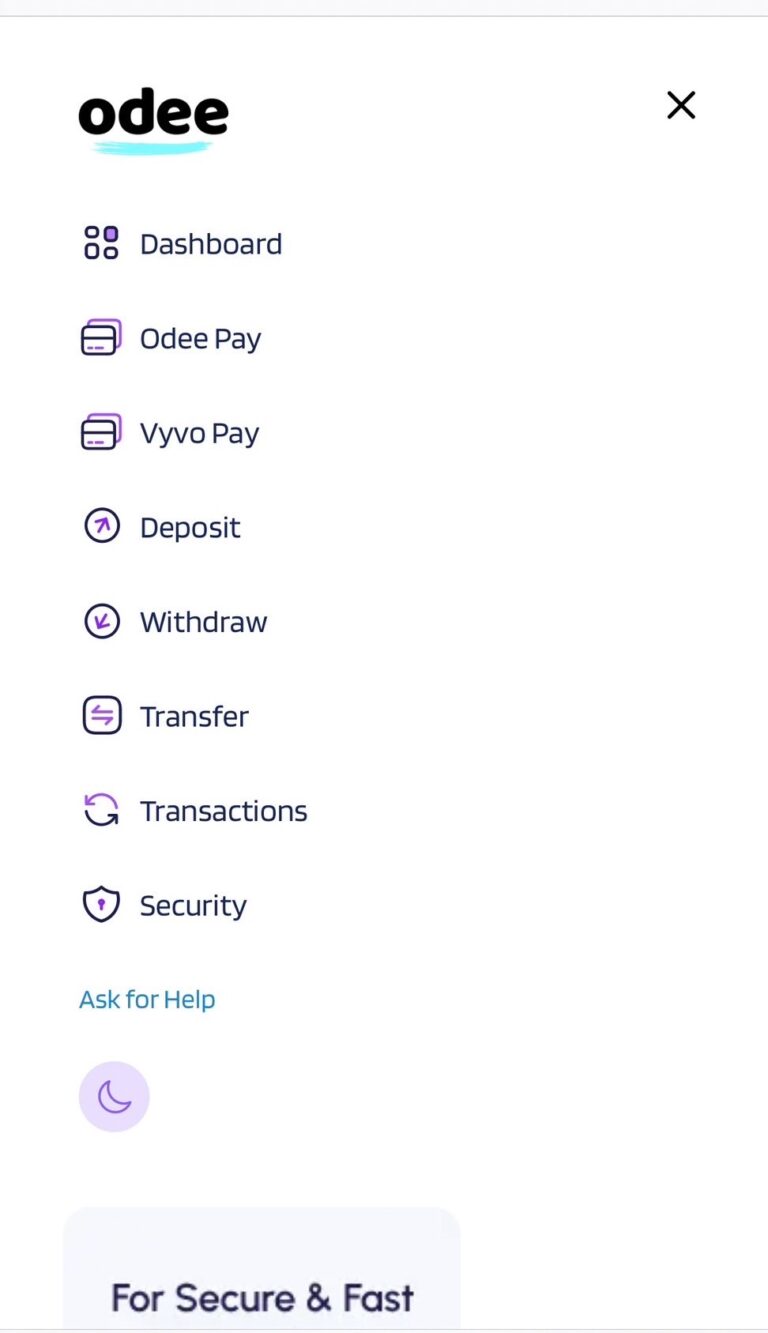This screenshot has height=1333, width=768.
Task: Go to Withdraw
Action: pos(203,622)
